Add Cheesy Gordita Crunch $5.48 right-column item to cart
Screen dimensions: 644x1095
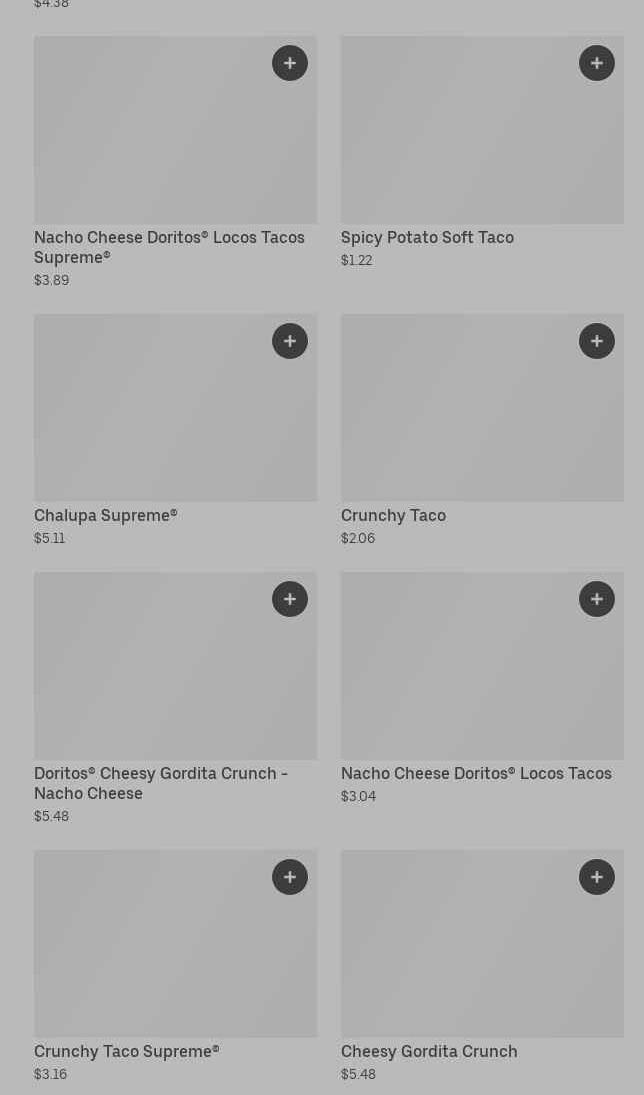coord(597,877)
